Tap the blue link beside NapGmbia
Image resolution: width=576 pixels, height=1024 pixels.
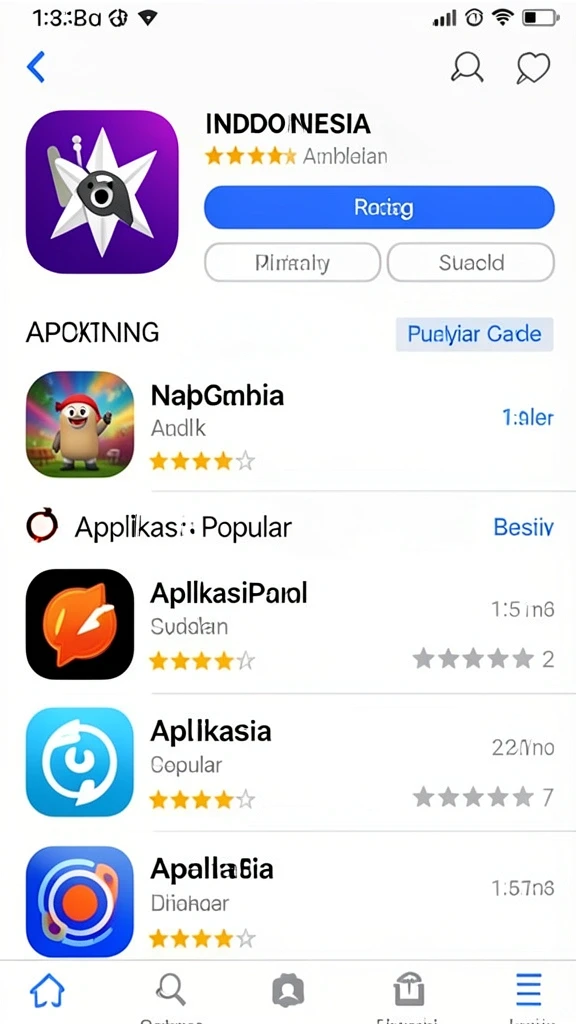click(528, 417)
